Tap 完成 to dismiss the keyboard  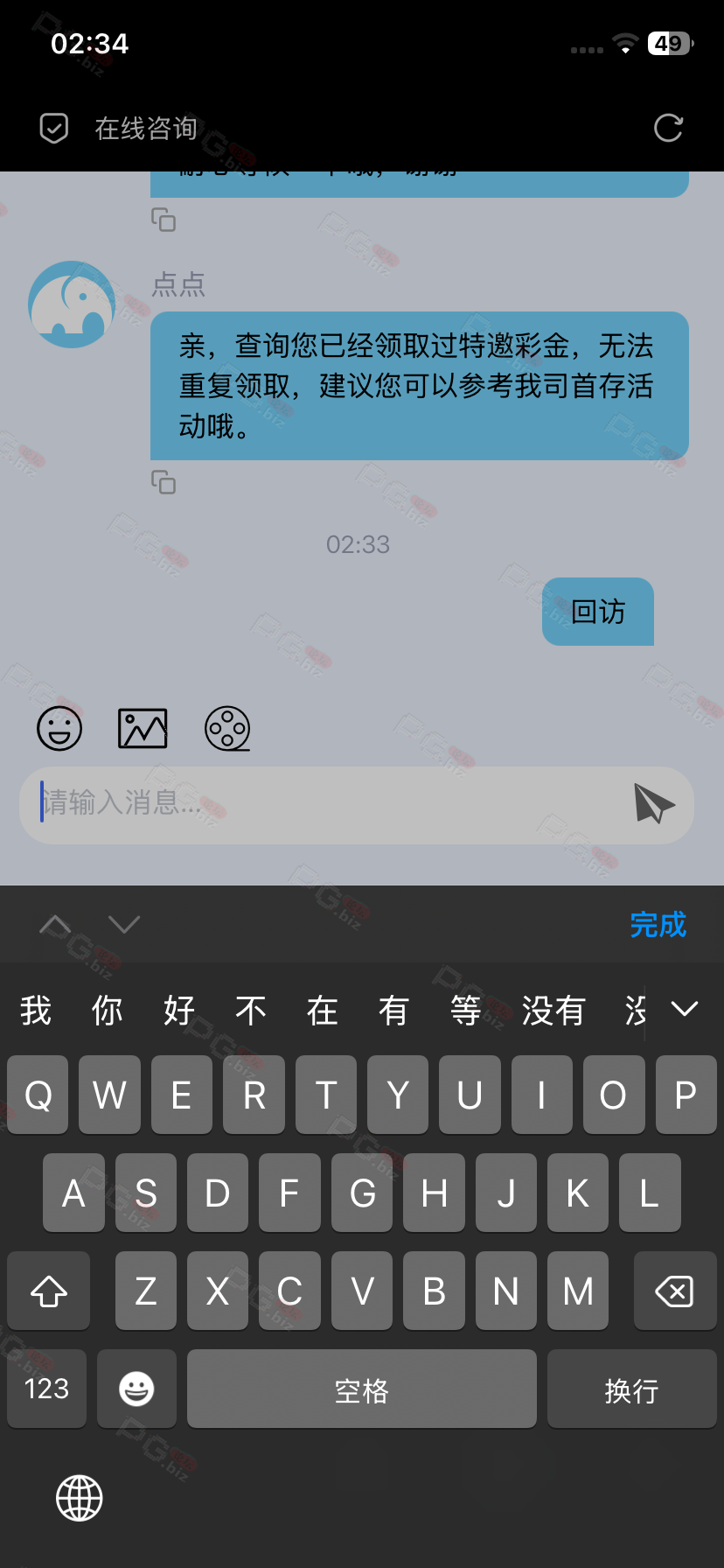[658, 925]
